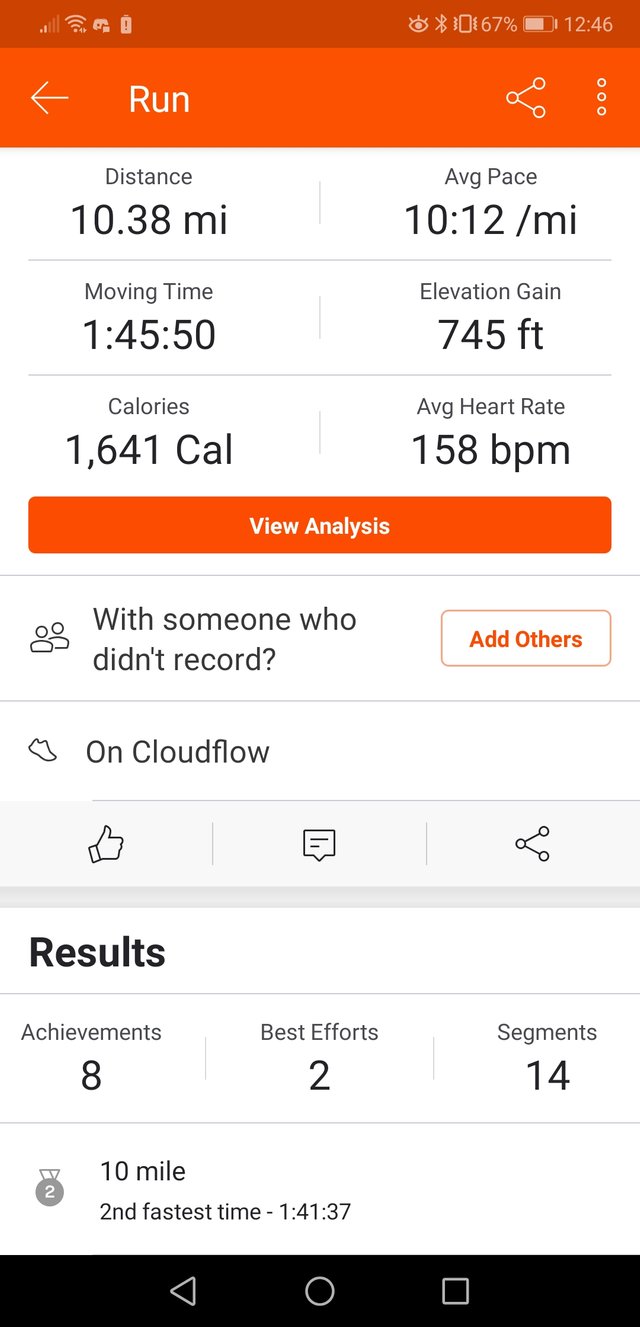Screen dimensions: 640x1327
Task: Open the comments icon
Action: coord(319,844)
